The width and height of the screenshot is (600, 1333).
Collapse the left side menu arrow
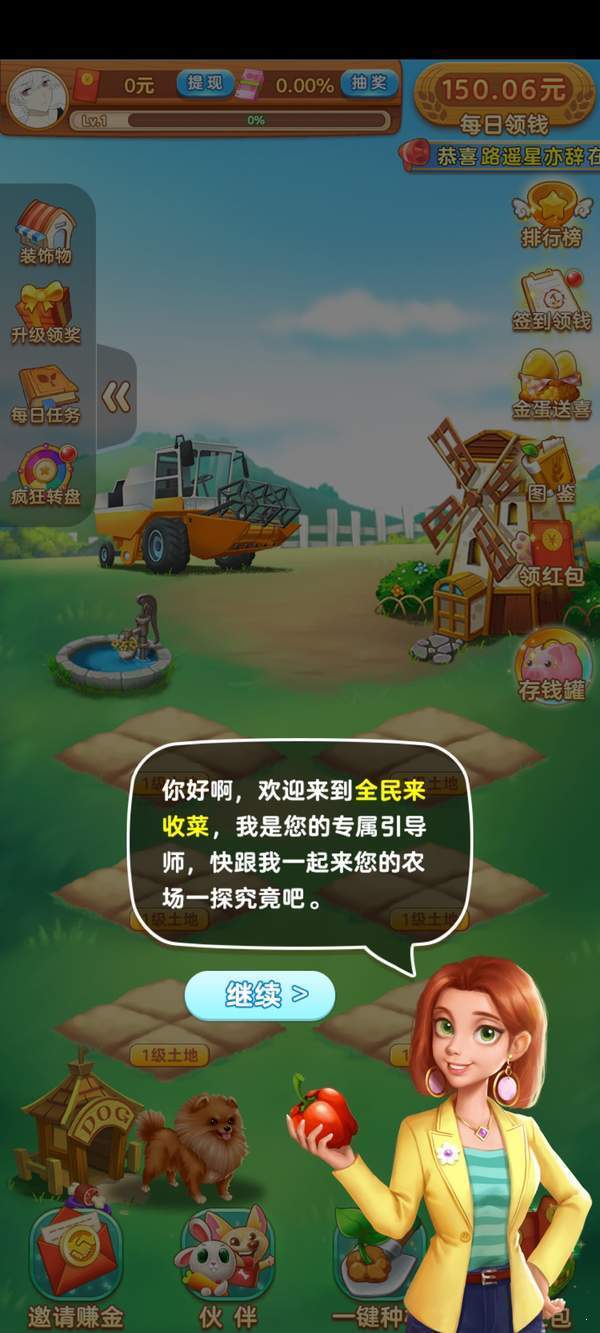(x=116, y=397)
